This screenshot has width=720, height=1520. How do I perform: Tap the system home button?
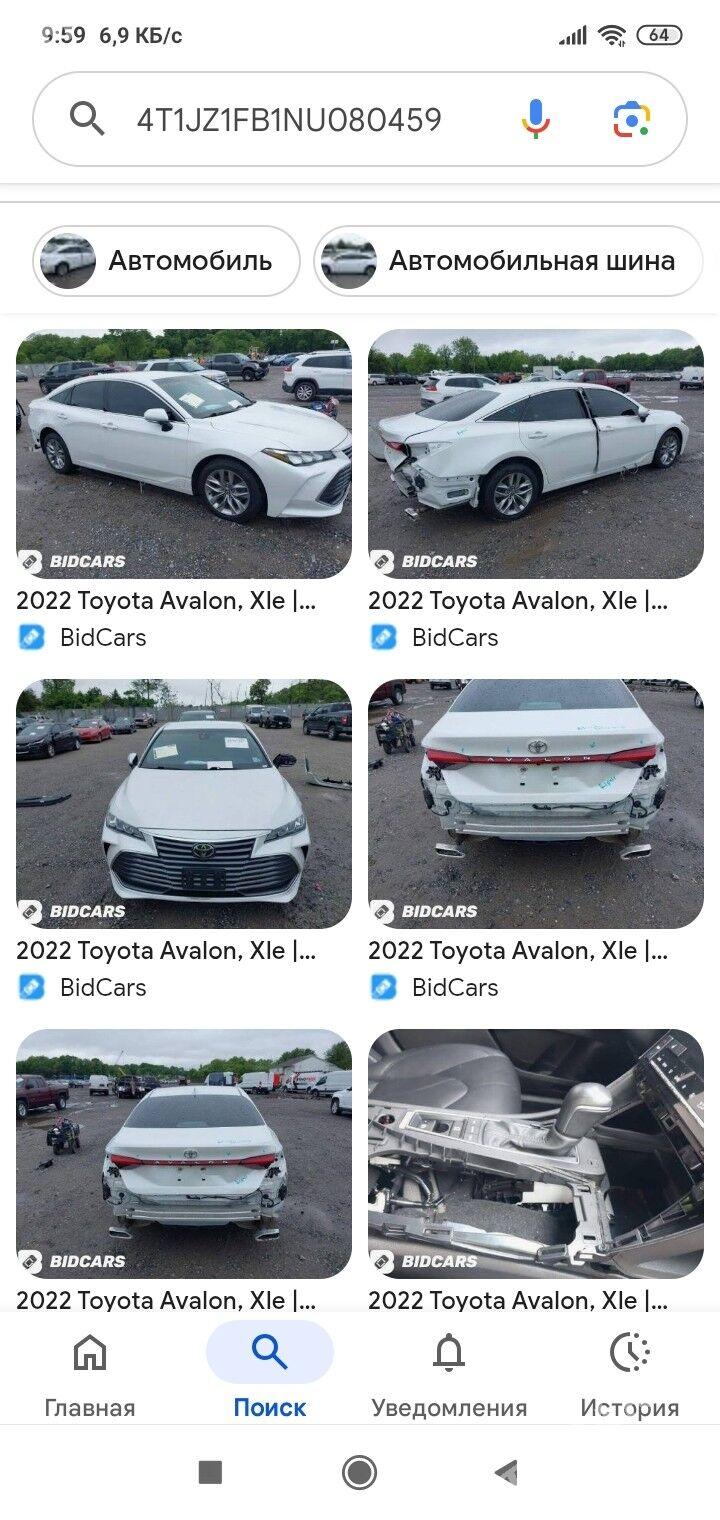(x=359, y=1472)
